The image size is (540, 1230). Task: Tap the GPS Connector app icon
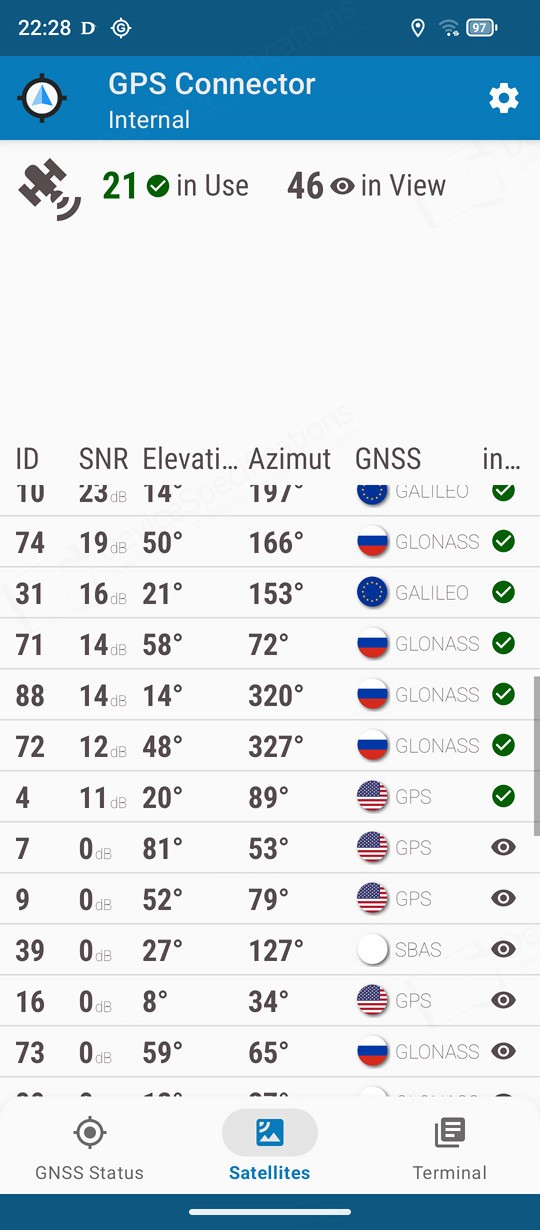pos(42,98)
